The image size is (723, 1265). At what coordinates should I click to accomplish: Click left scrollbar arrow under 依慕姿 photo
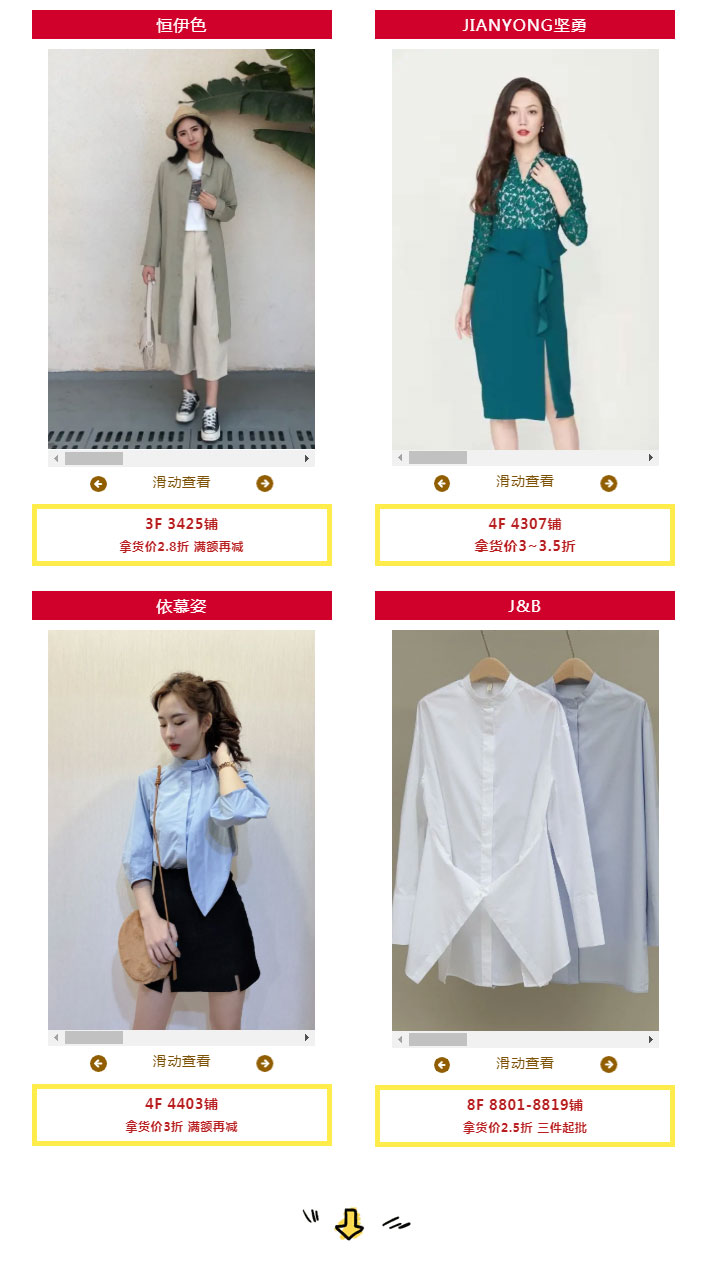[56, 1038]
